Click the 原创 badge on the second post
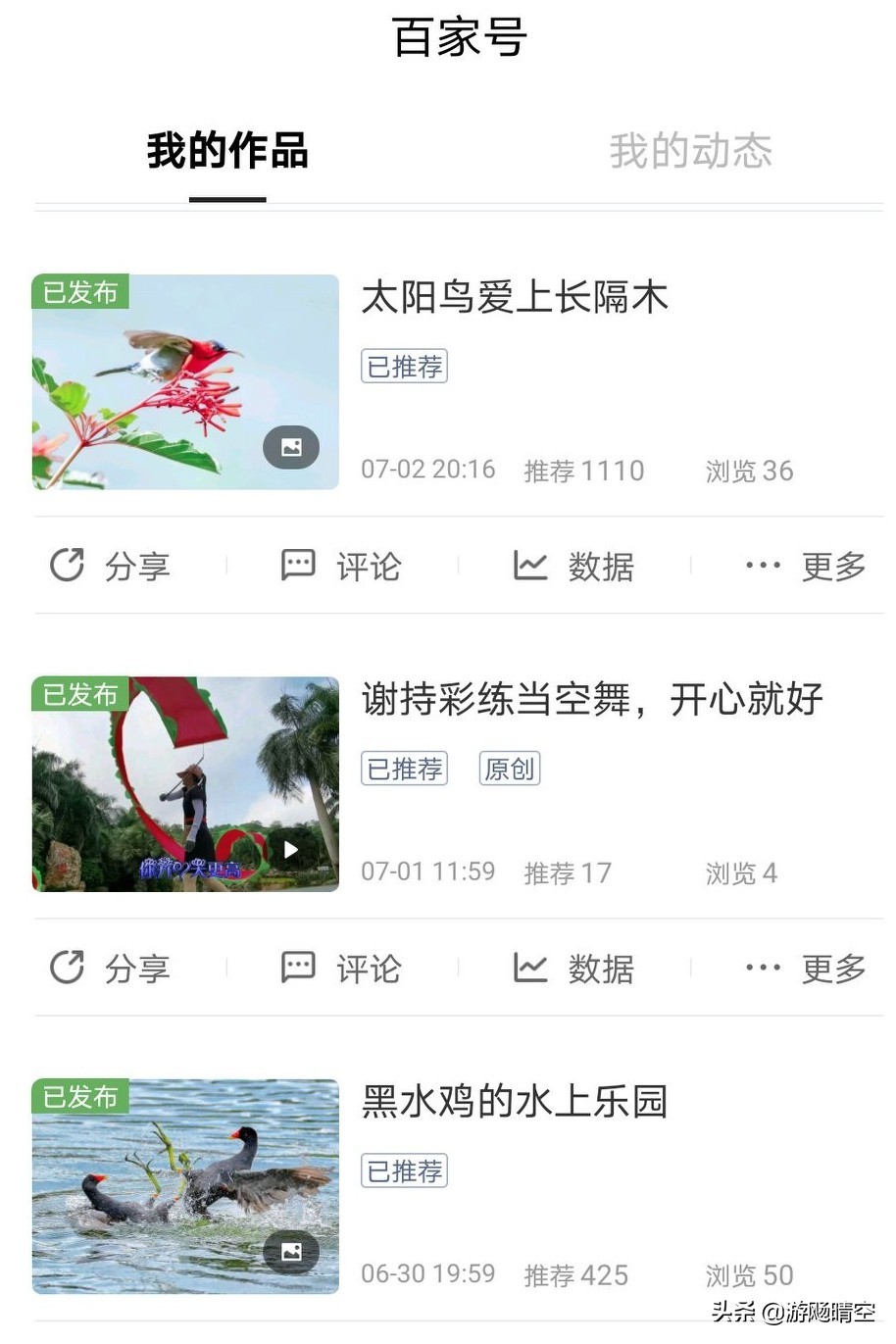Image resolution: width=896 pixels, height=1344 pixels. [509, 768]
